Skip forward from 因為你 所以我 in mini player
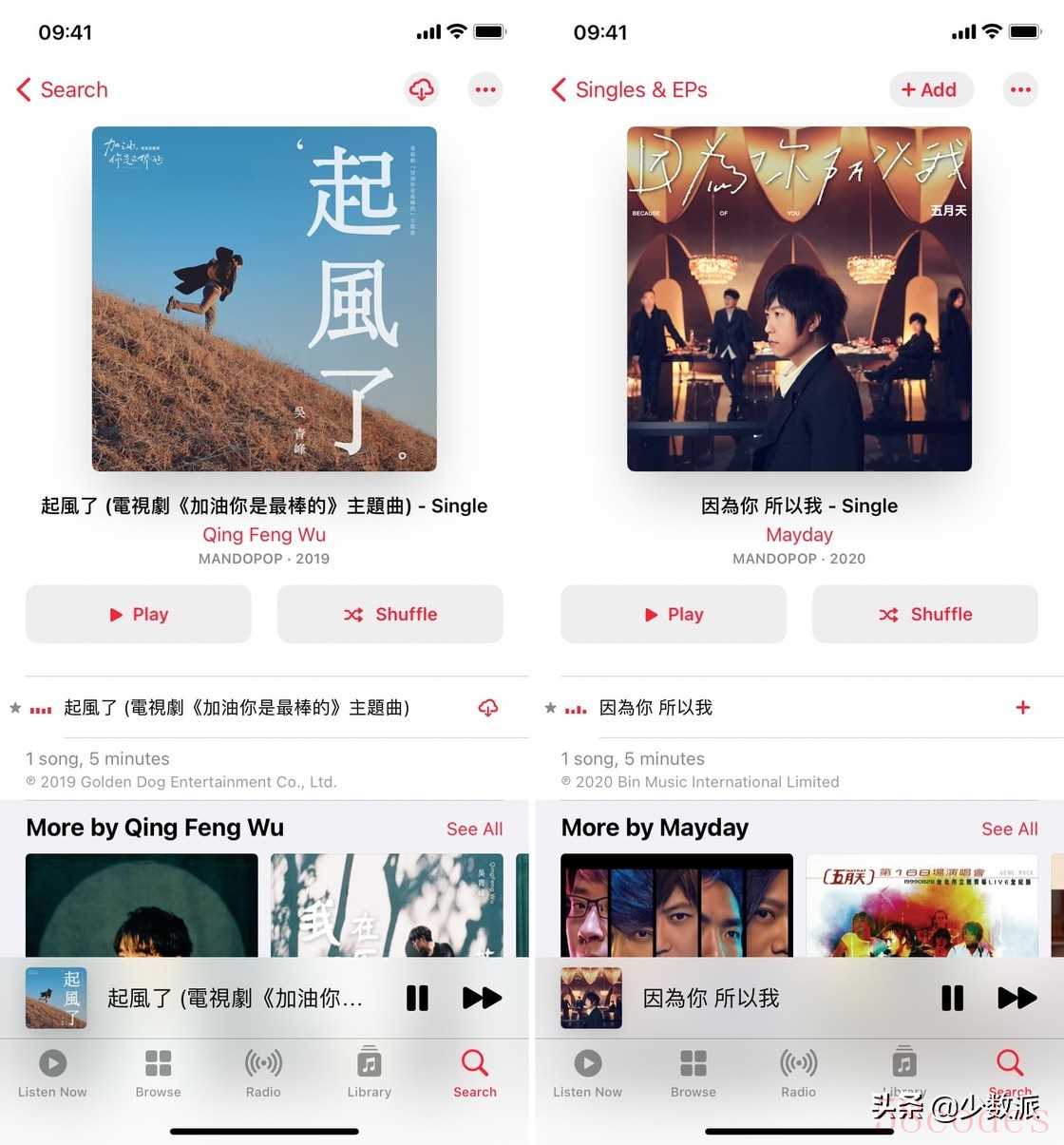Viewport: 1064px width, 1145px height. (1016, 998)
